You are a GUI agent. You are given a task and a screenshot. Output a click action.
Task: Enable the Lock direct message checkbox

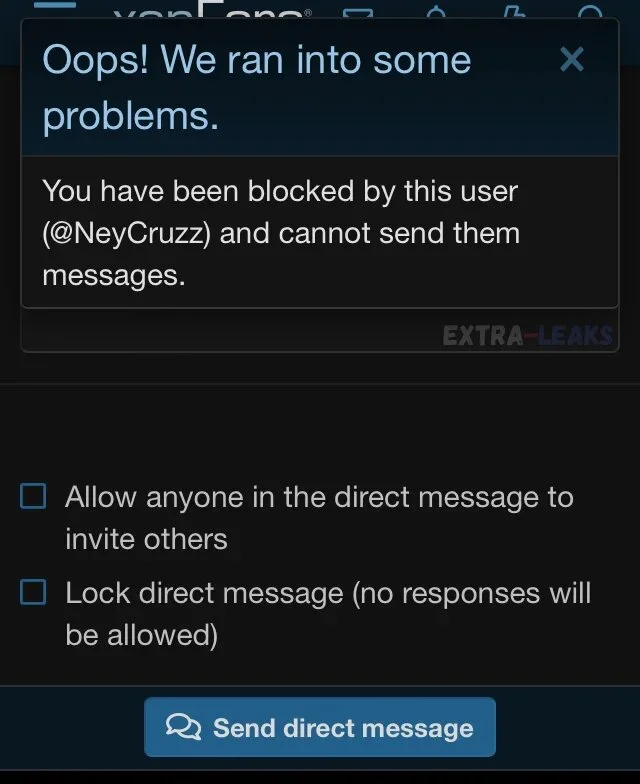tap(34, 593)
